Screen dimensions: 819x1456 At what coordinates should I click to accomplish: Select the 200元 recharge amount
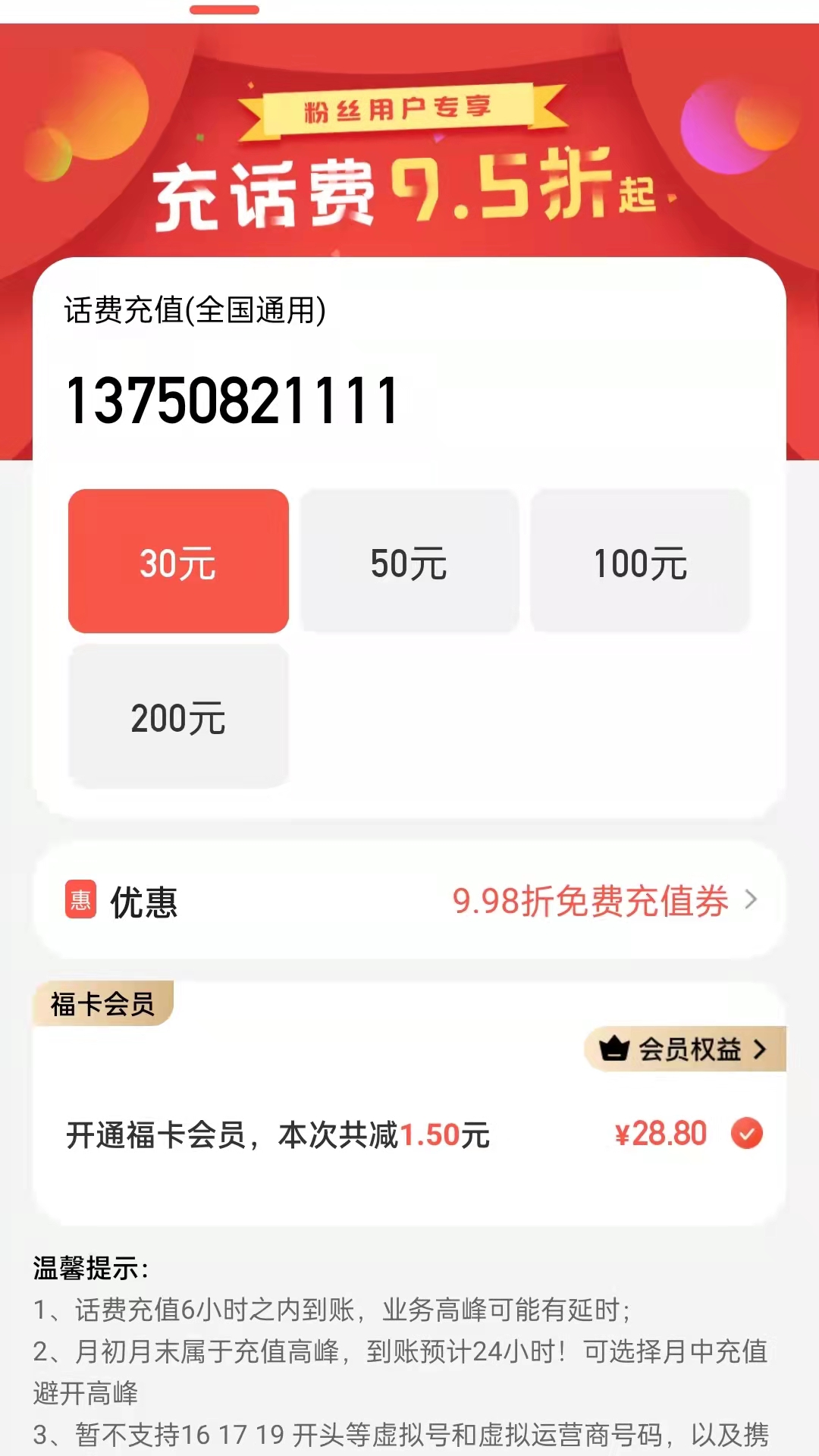click(178, 715)
